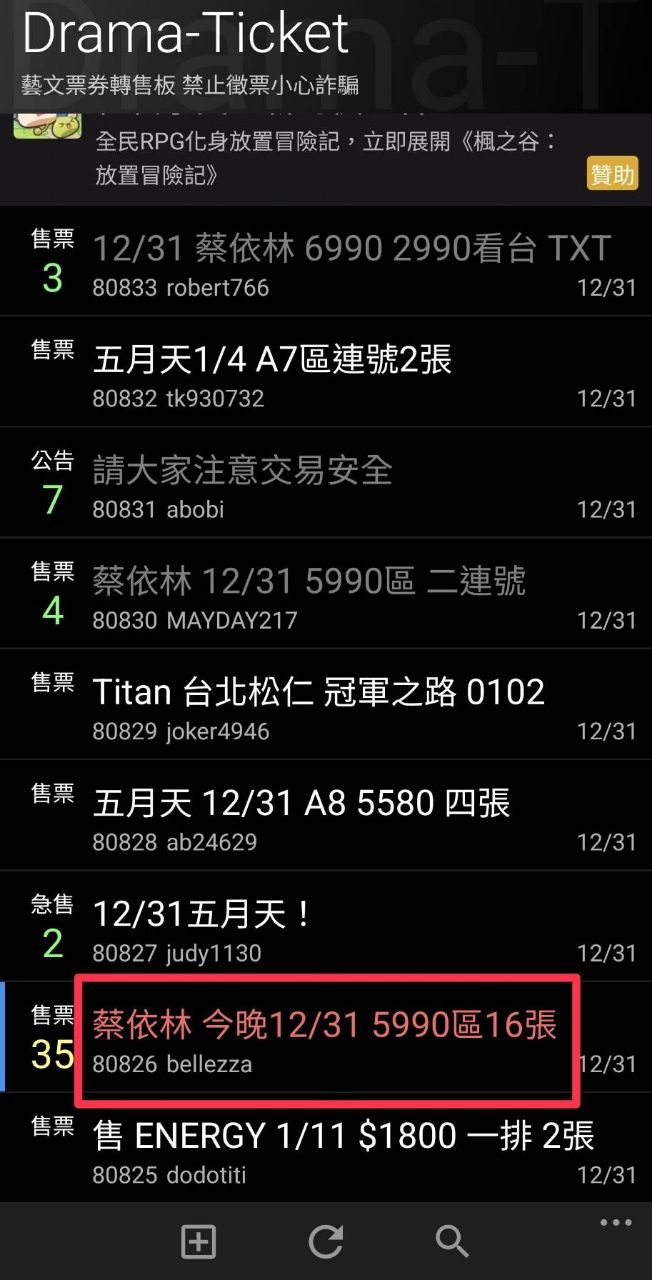Screen dimensions: 652x1280
Task: Search posts with the magnifier icon
Action: click(x=452, y=1242)
